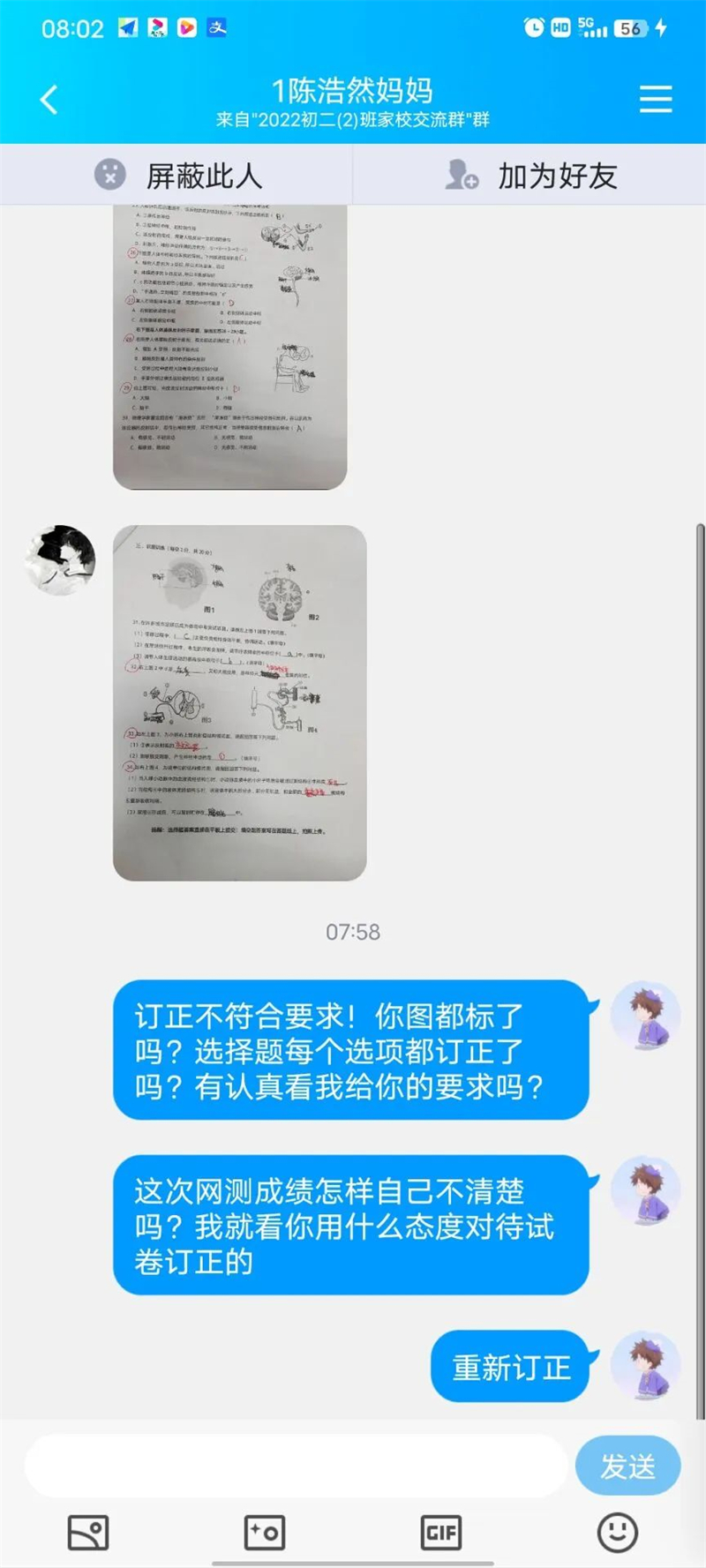
Task: Tap 加为好友 to add as friend
Action: pos(529,175)
